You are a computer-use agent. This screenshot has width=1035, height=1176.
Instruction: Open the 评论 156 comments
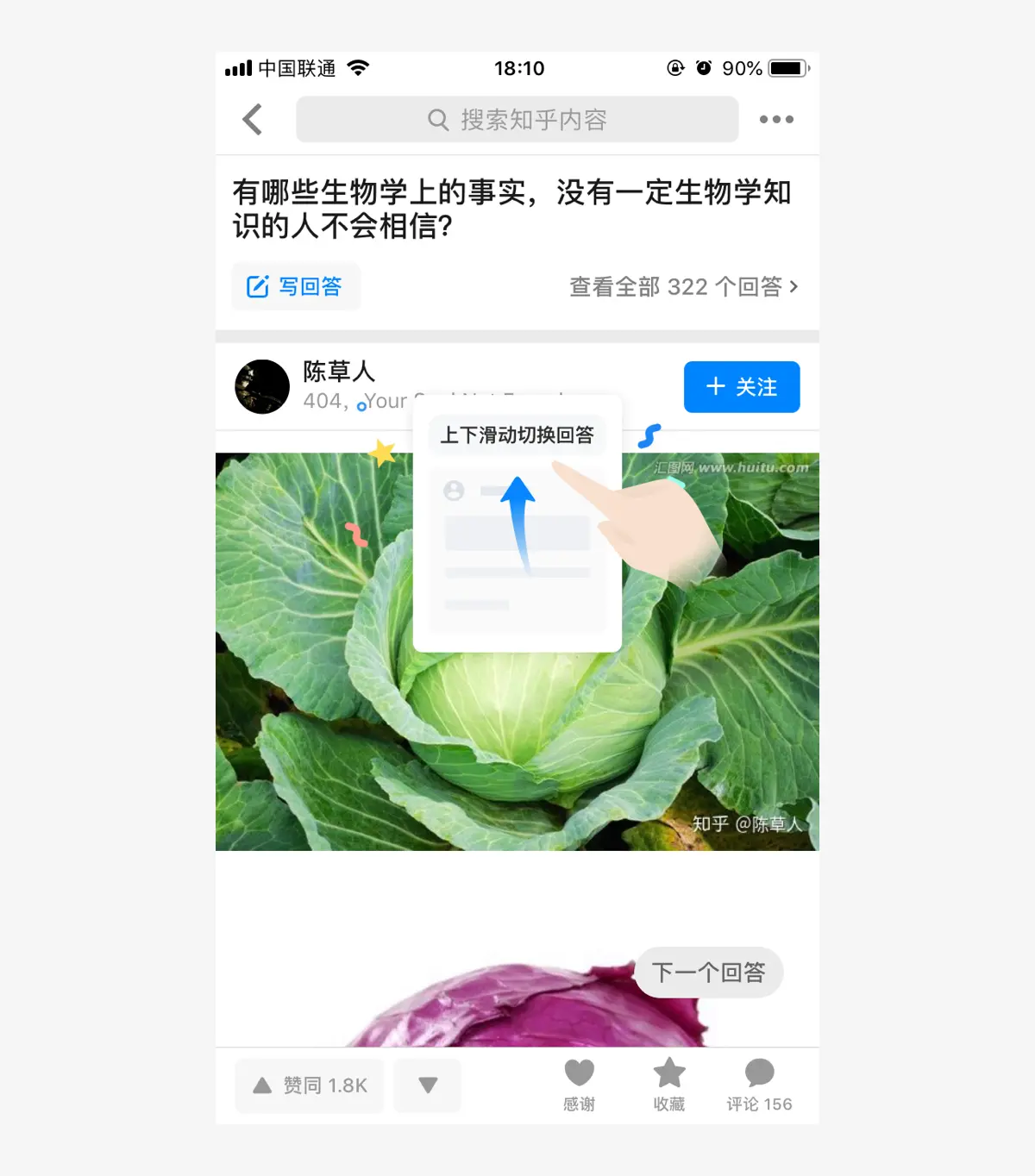tap(759, 1085)
